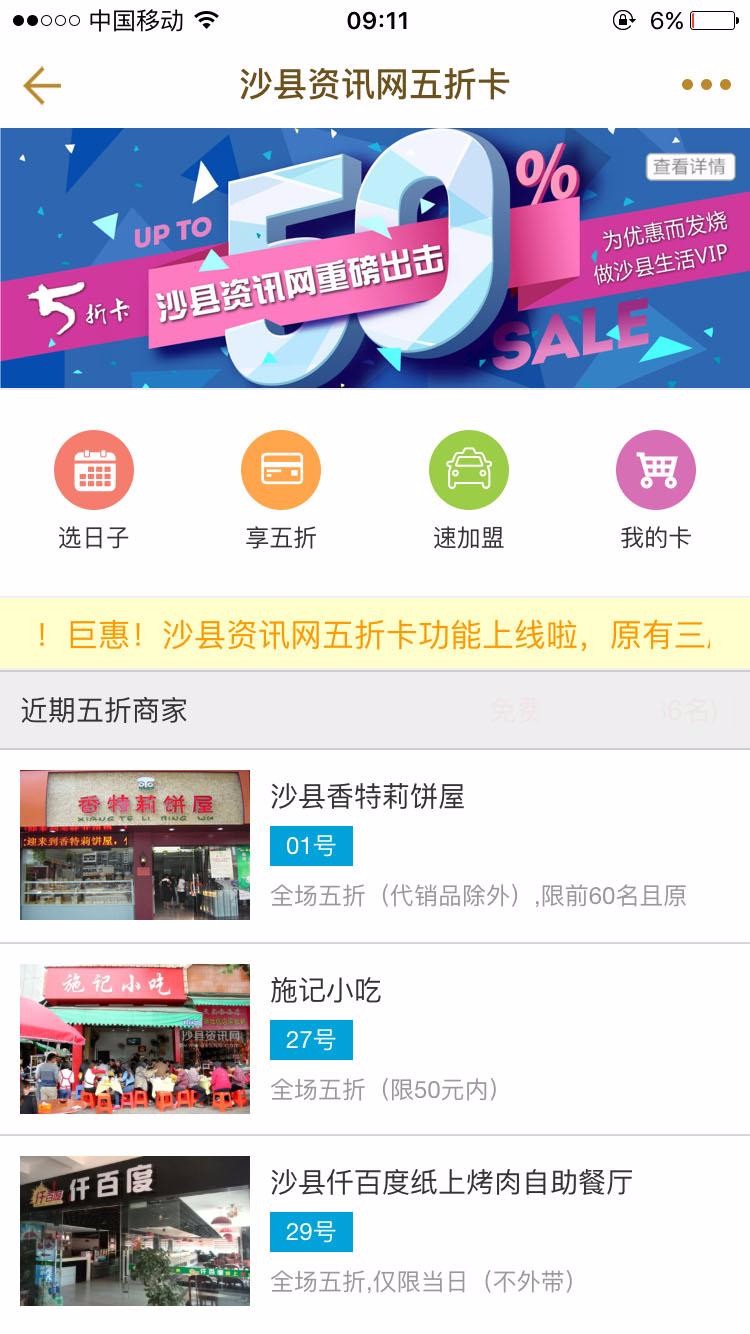Tap the 29号 blue date tag

[311, 1232]
